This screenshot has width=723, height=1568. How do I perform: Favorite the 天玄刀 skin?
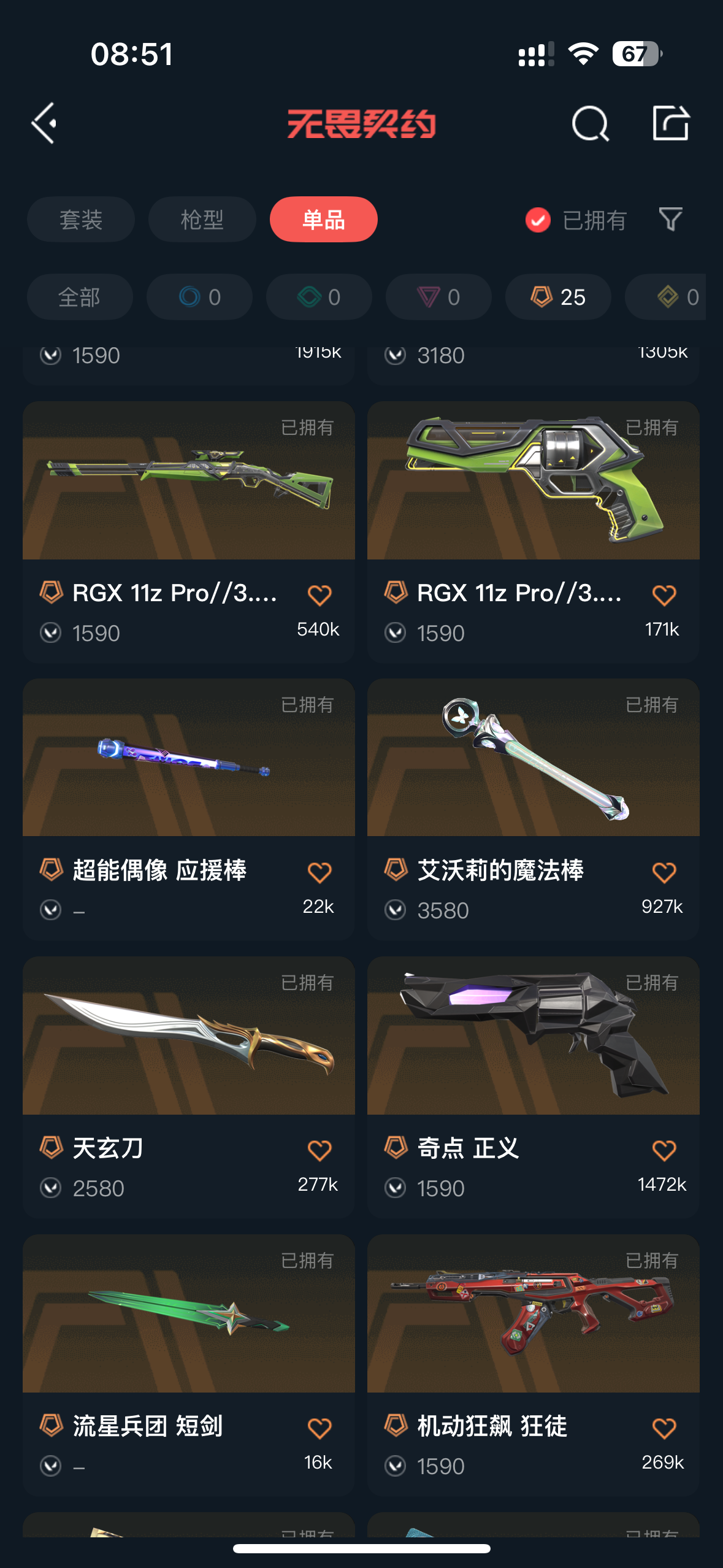tap(319, 1150)
